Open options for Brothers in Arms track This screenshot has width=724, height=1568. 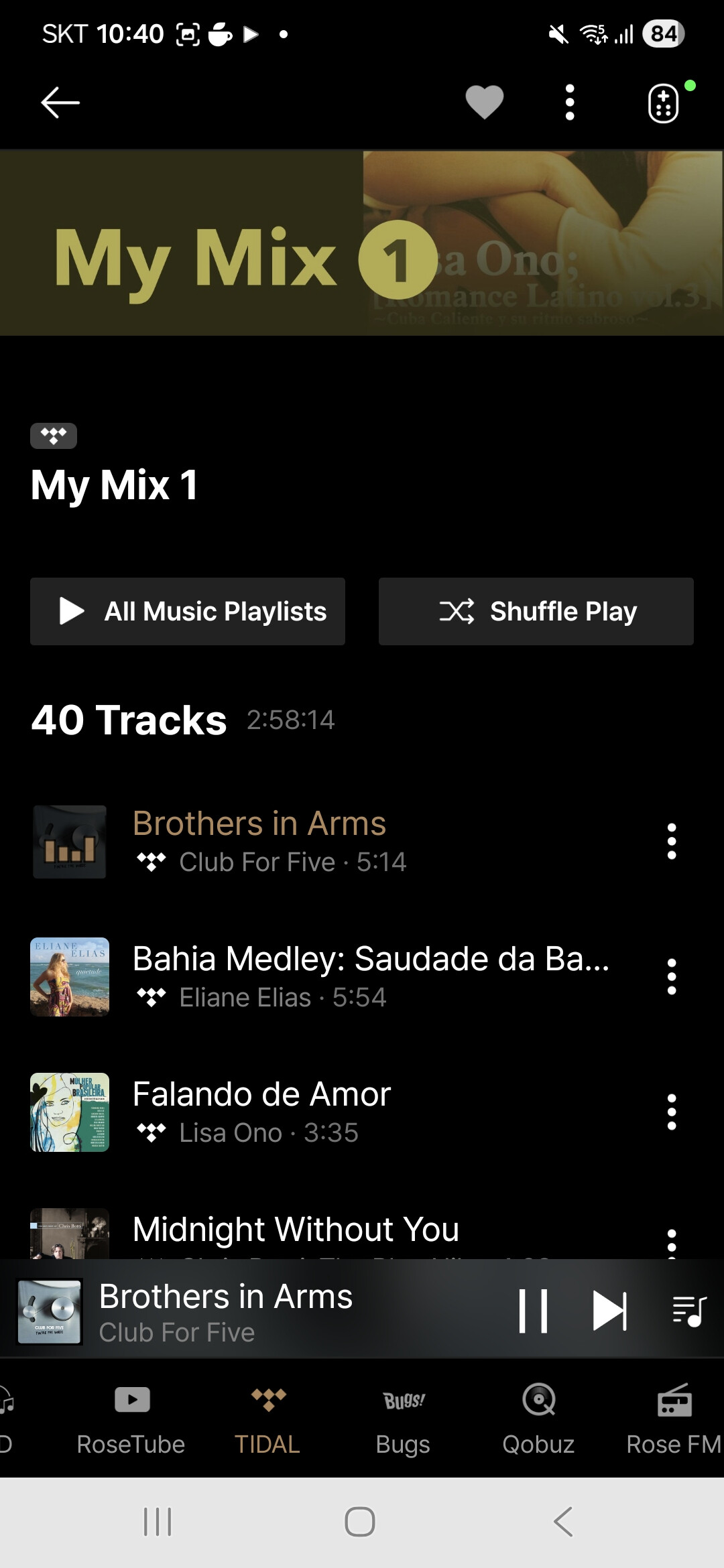pyautogui.click(x=672, y=842)
